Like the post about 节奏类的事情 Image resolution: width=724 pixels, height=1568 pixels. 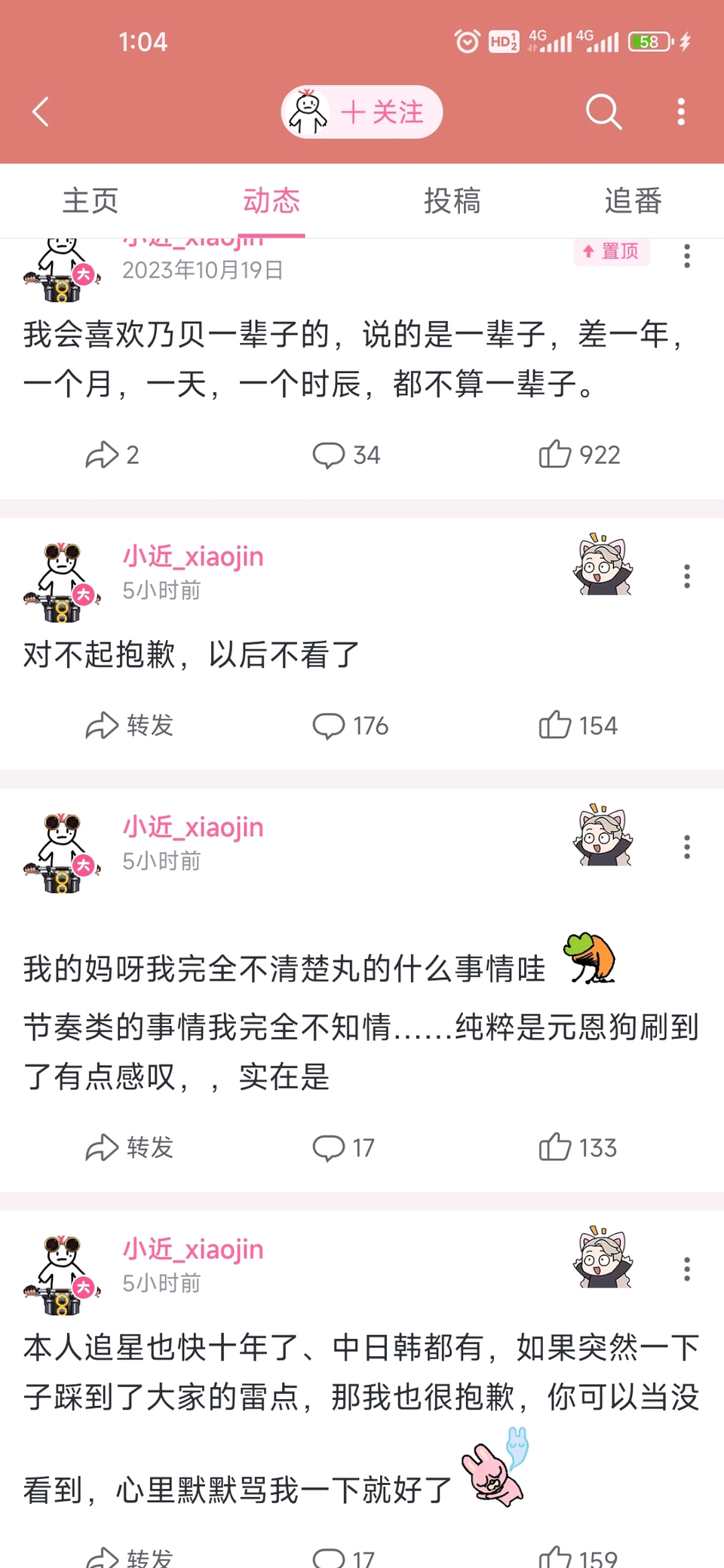578,1147
